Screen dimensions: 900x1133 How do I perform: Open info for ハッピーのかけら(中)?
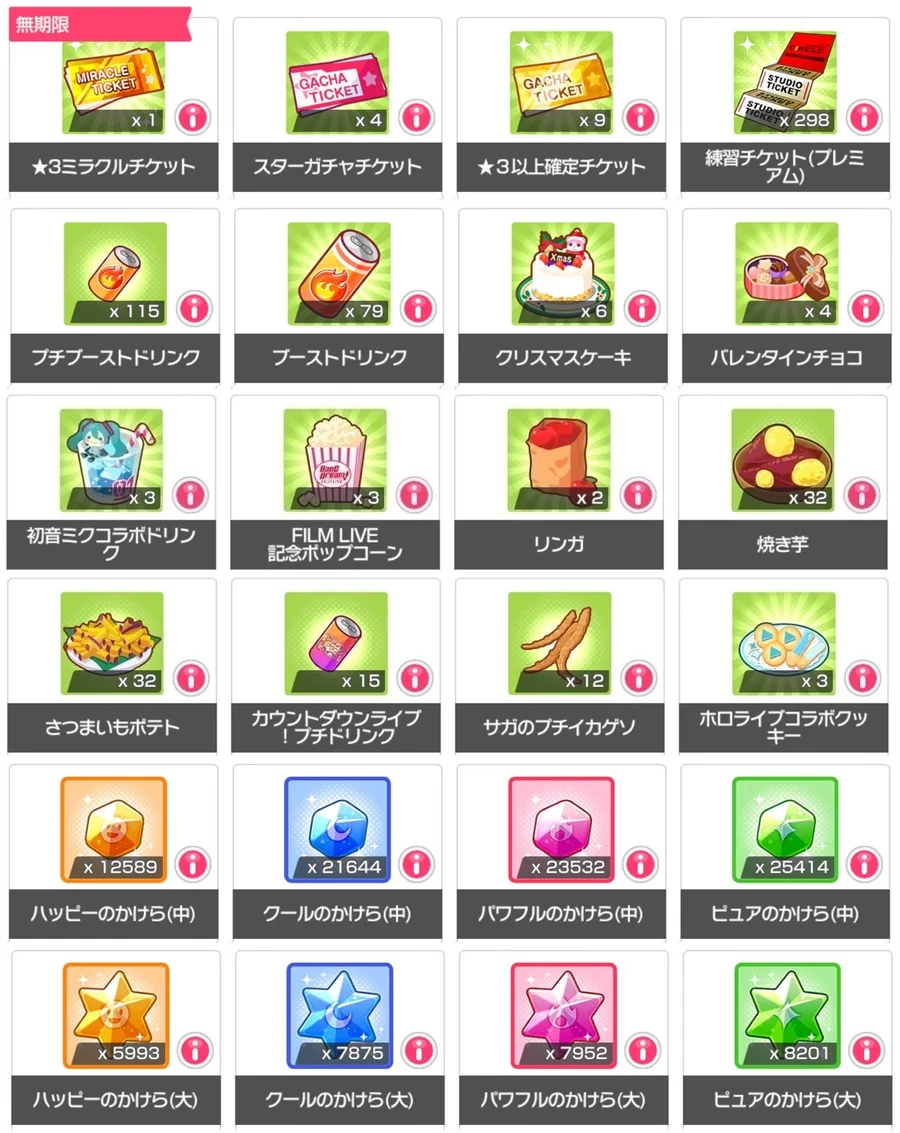(193, 864)
